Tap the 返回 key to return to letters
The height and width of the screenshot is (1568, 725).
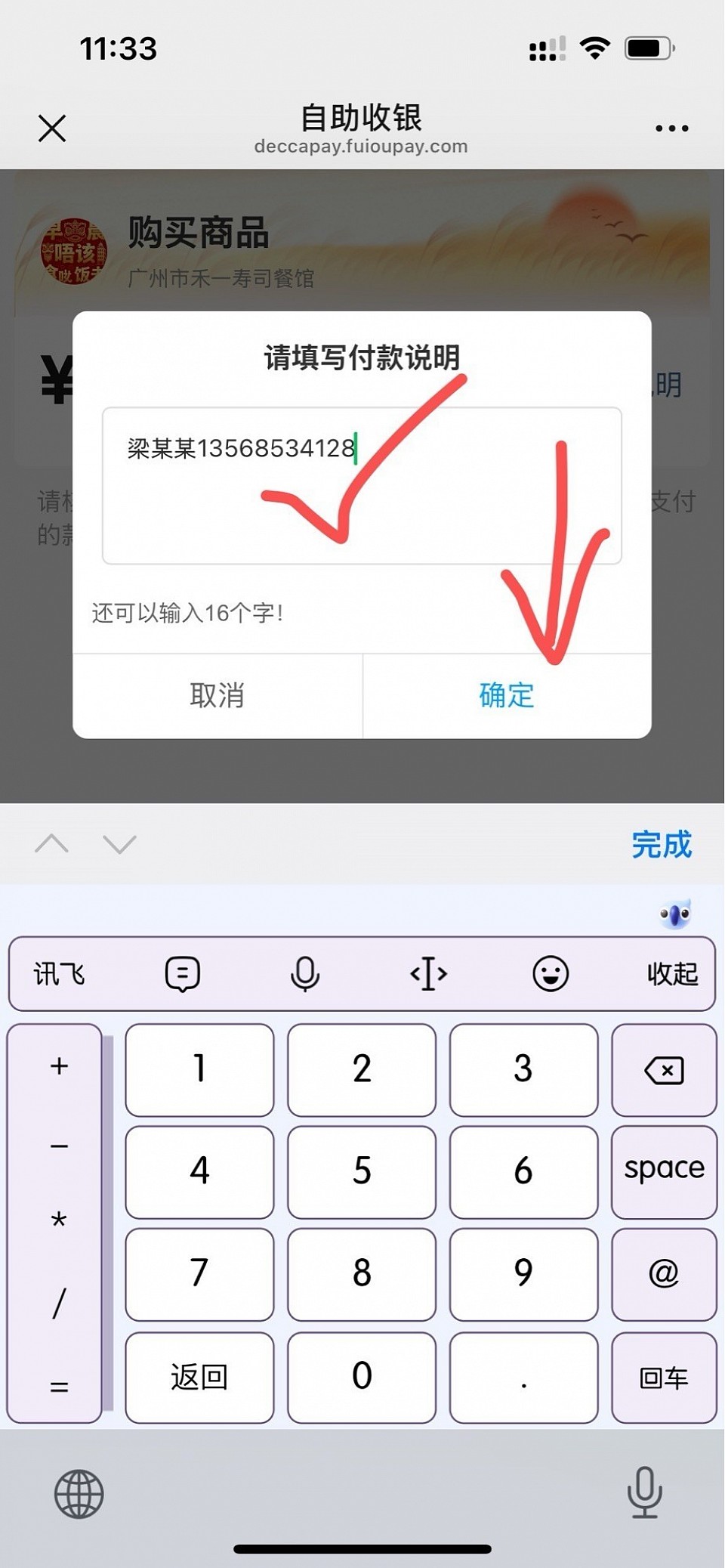point(199,1377)
